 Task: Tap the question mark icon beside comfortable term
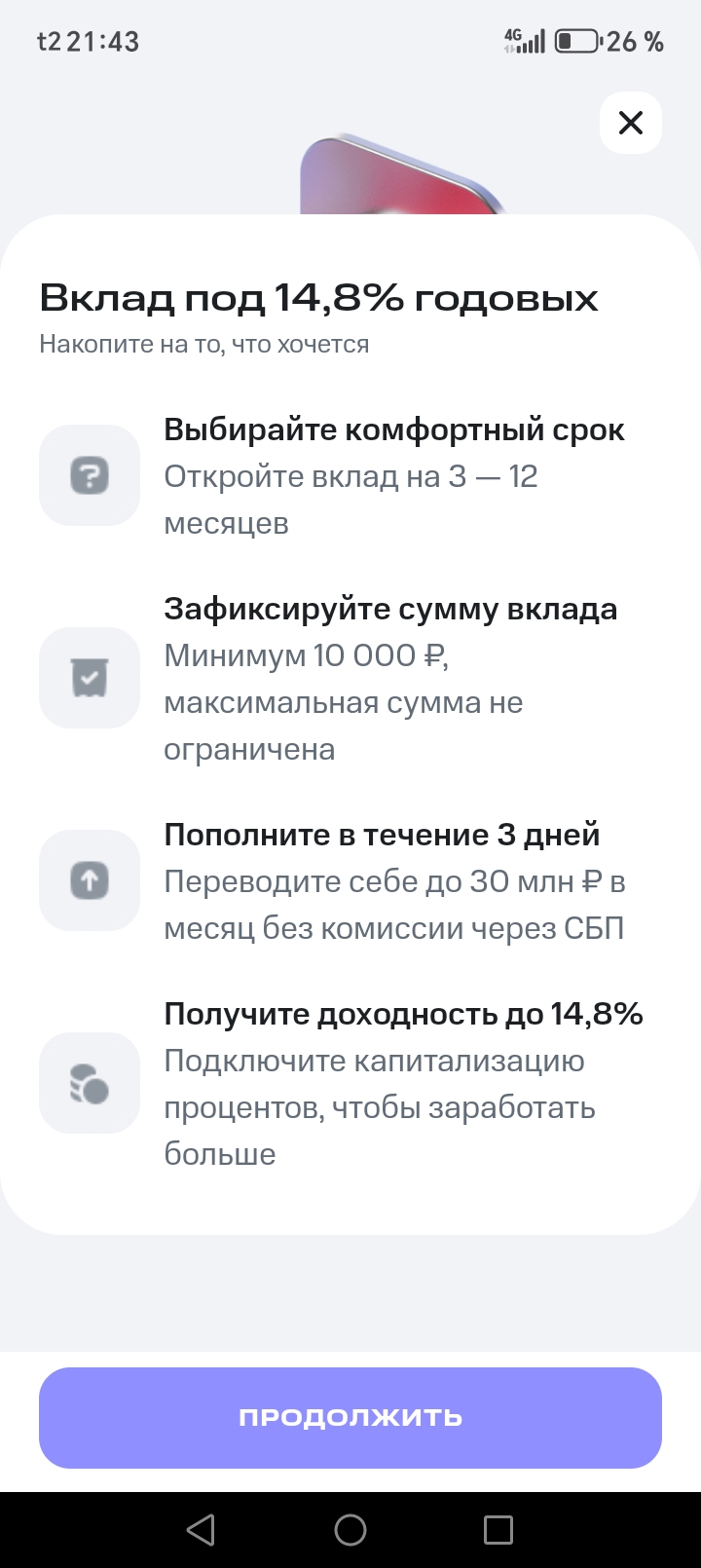point(89,474)
